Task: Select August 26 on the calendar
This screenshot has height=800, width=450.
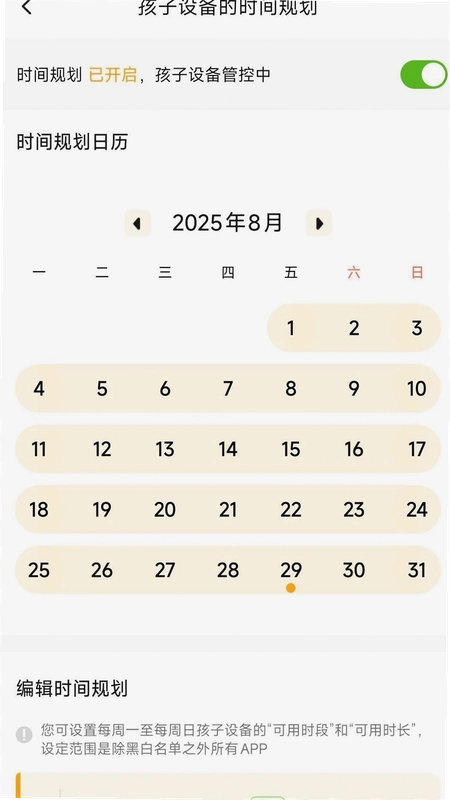Action: (x=102, y=570)
